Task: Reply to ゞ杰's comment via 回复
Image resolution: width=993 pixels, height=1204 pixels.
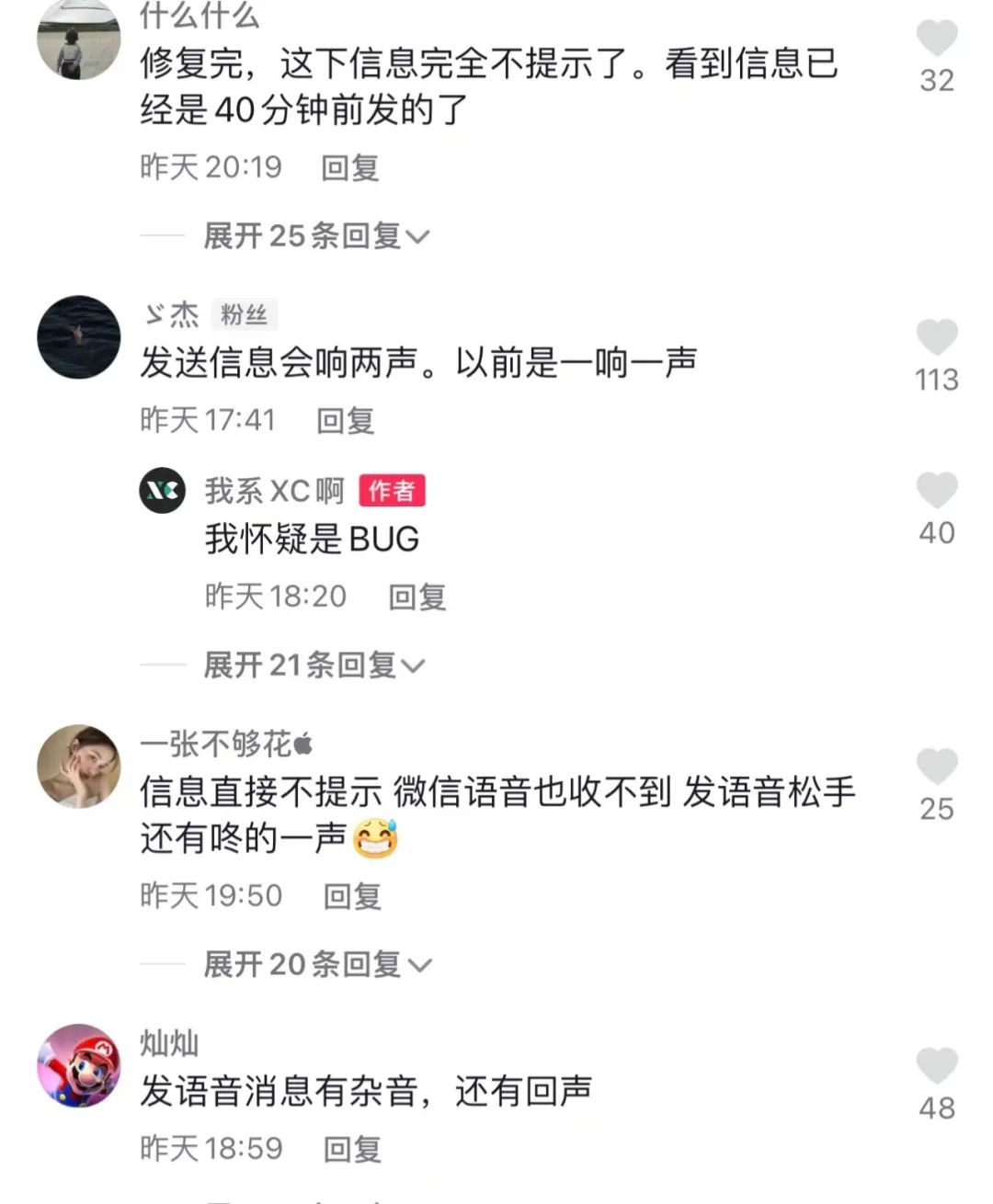Action: (348, 420)
